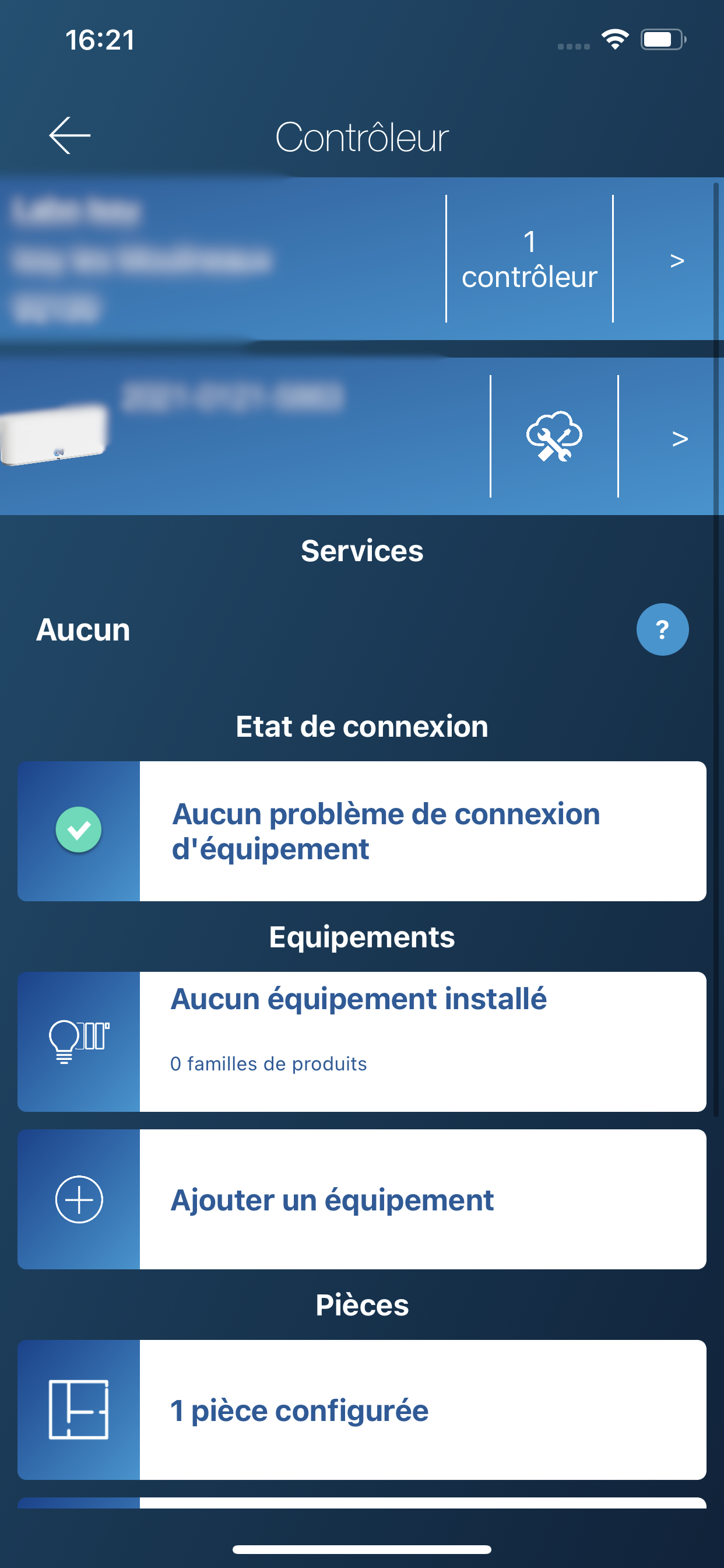This screenshot has height=1568, width=724.
Task: Expand the controller device row chevron
Action: 679,438
